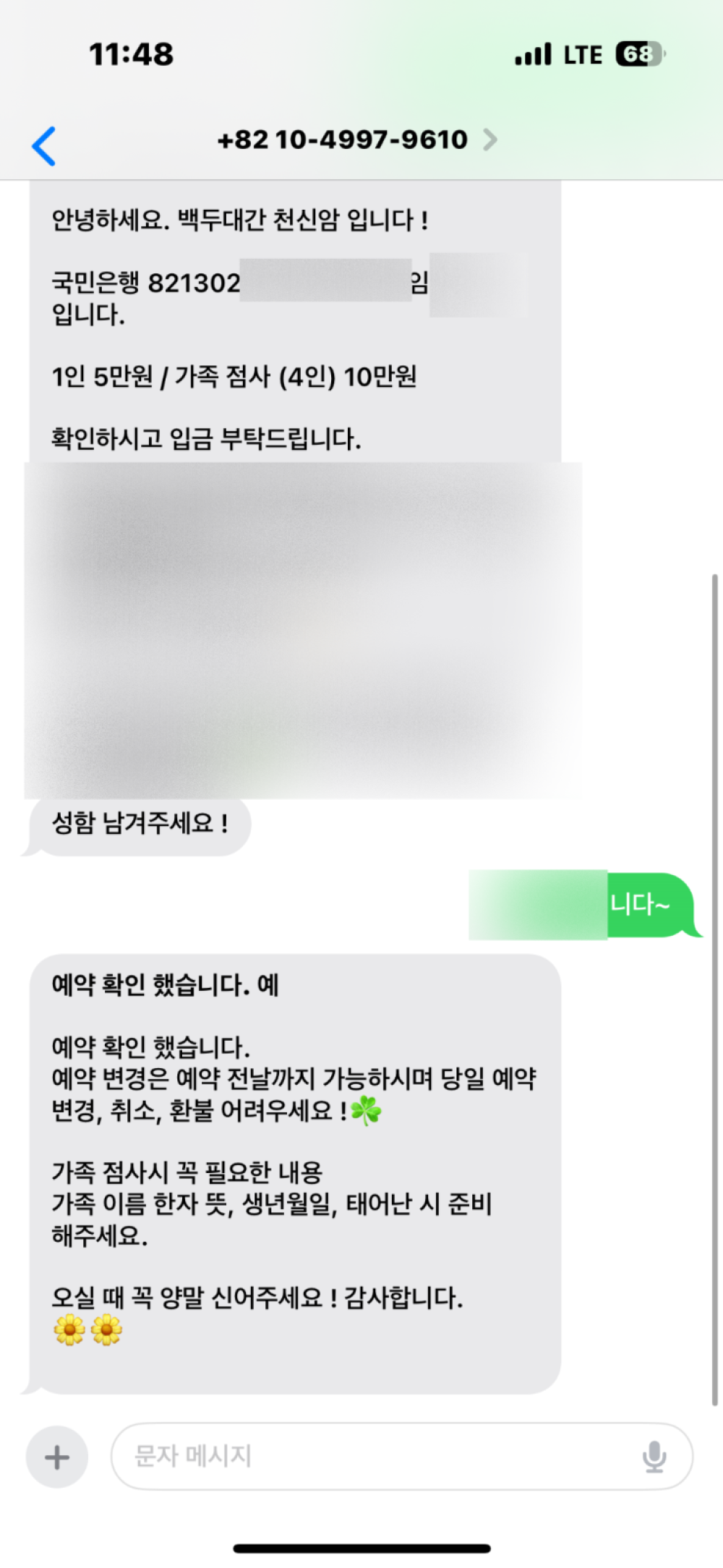Go back to the message list

44,146
